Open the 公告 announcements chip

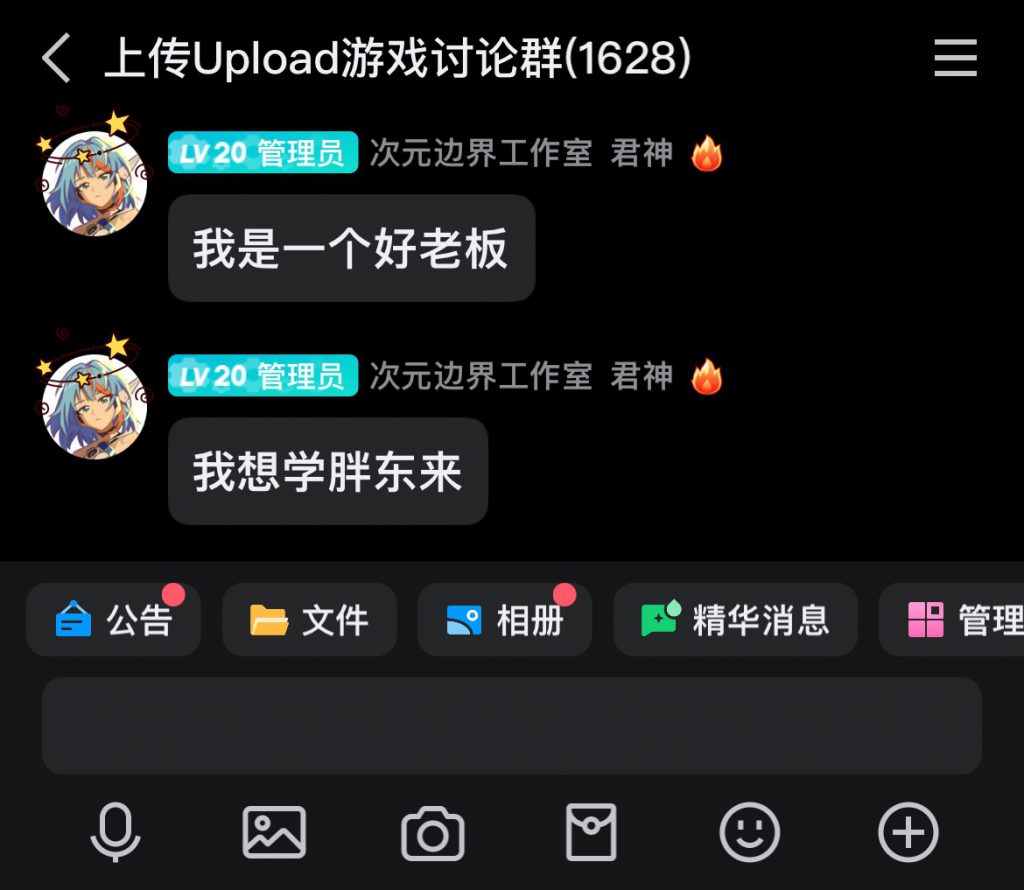(113, 620)
